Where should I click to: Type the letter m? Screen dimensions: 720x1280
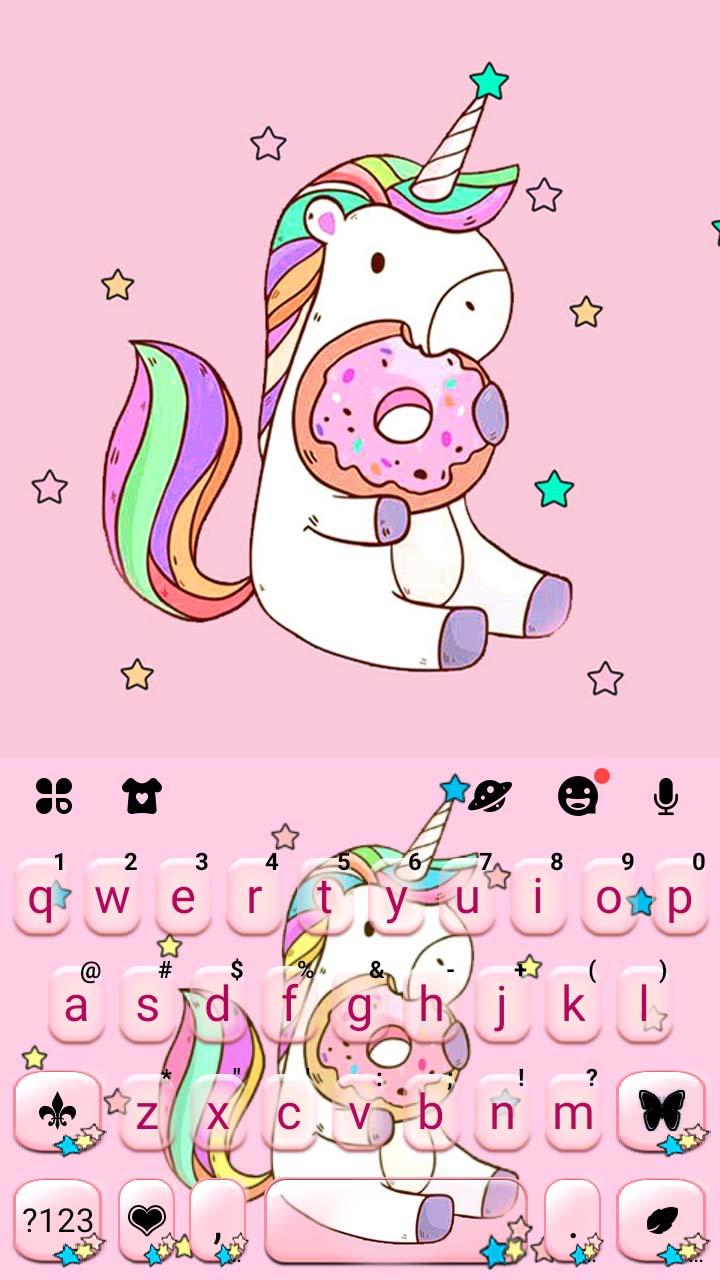click(573, 1112)
